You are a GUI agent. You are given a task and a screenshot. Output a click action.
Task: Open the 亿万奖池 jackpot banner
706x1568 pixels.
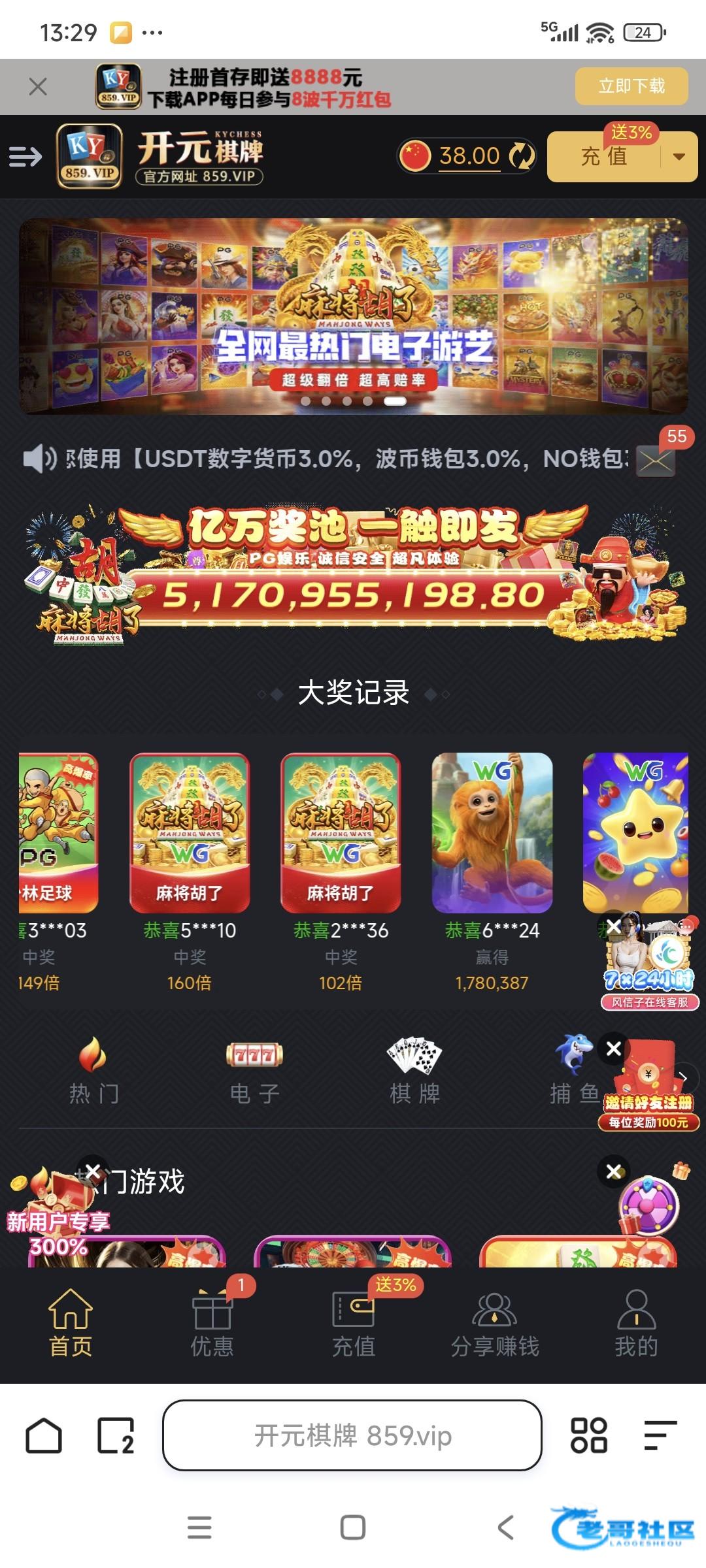point(353,574)
